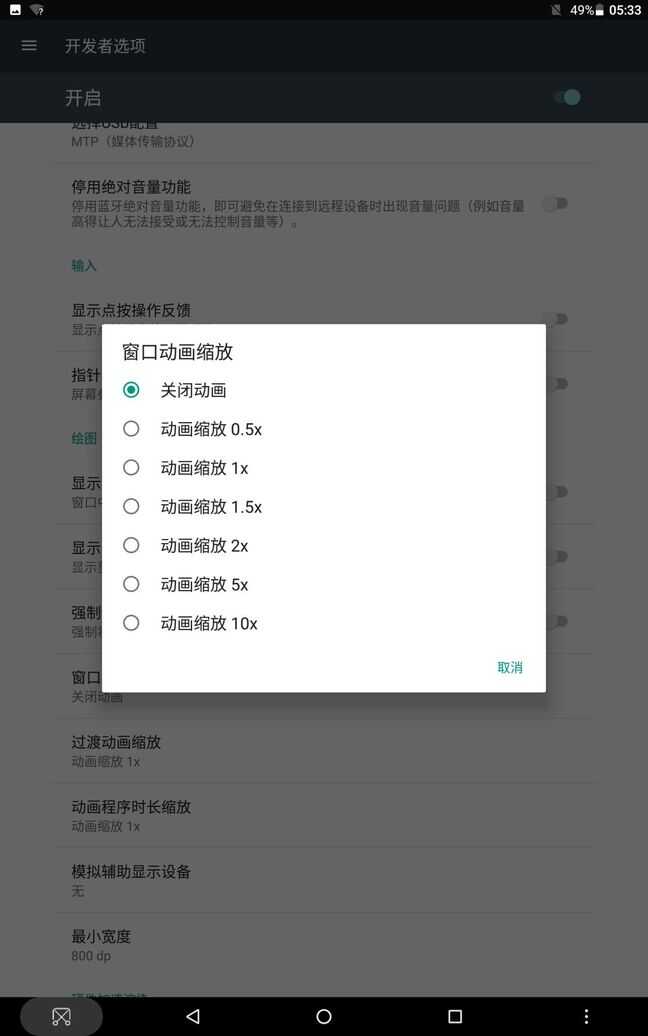This screenshot has width=648, height=1036.
Task: Tap 取消 to dismiss the dialog
Action: coord(510,667)
